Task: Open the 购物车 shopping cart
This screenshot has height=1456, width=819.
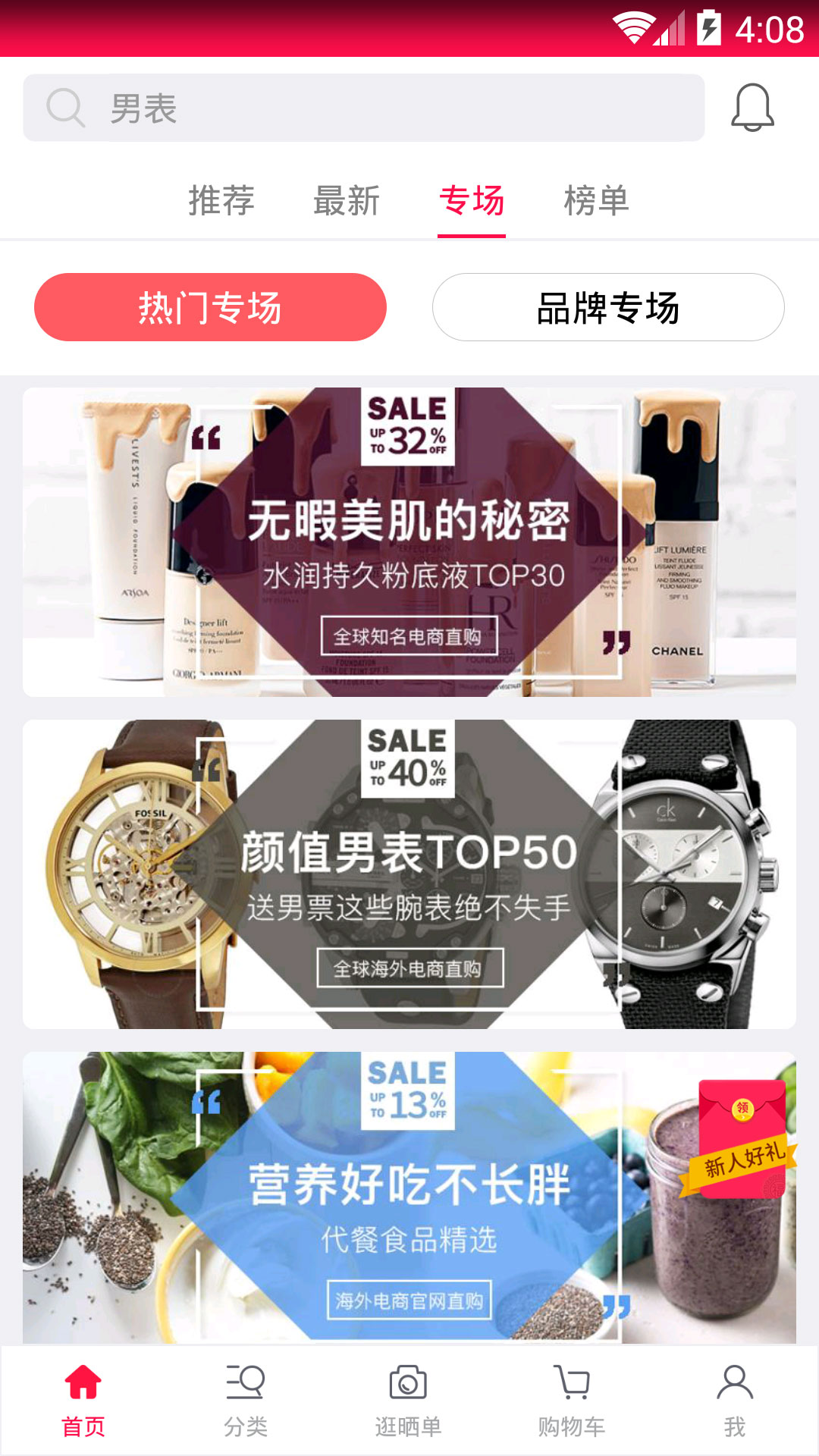Action: (571, 1400)
